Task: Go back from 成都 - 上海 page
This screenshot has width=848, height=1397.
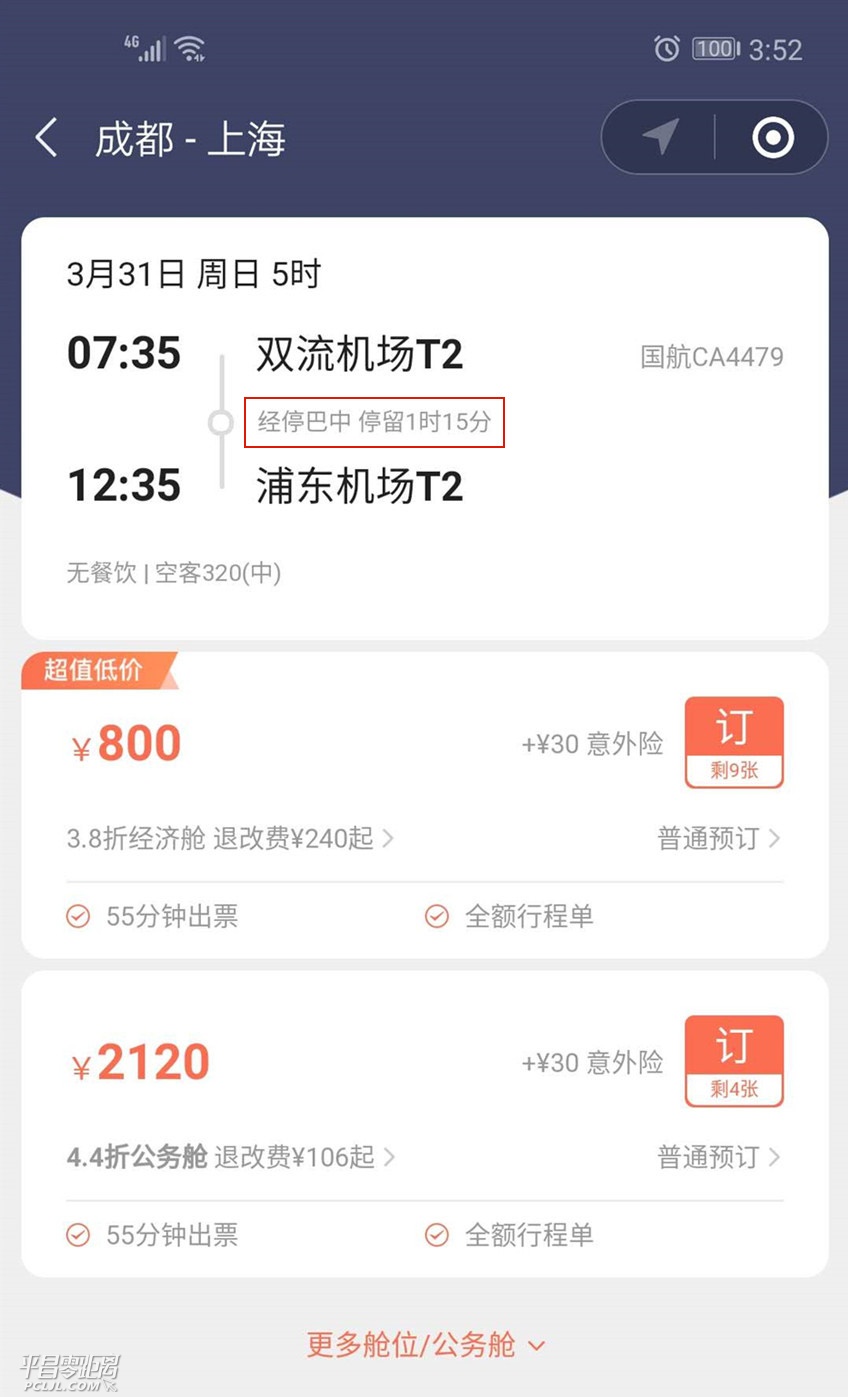Action: [x=47, y=138]
